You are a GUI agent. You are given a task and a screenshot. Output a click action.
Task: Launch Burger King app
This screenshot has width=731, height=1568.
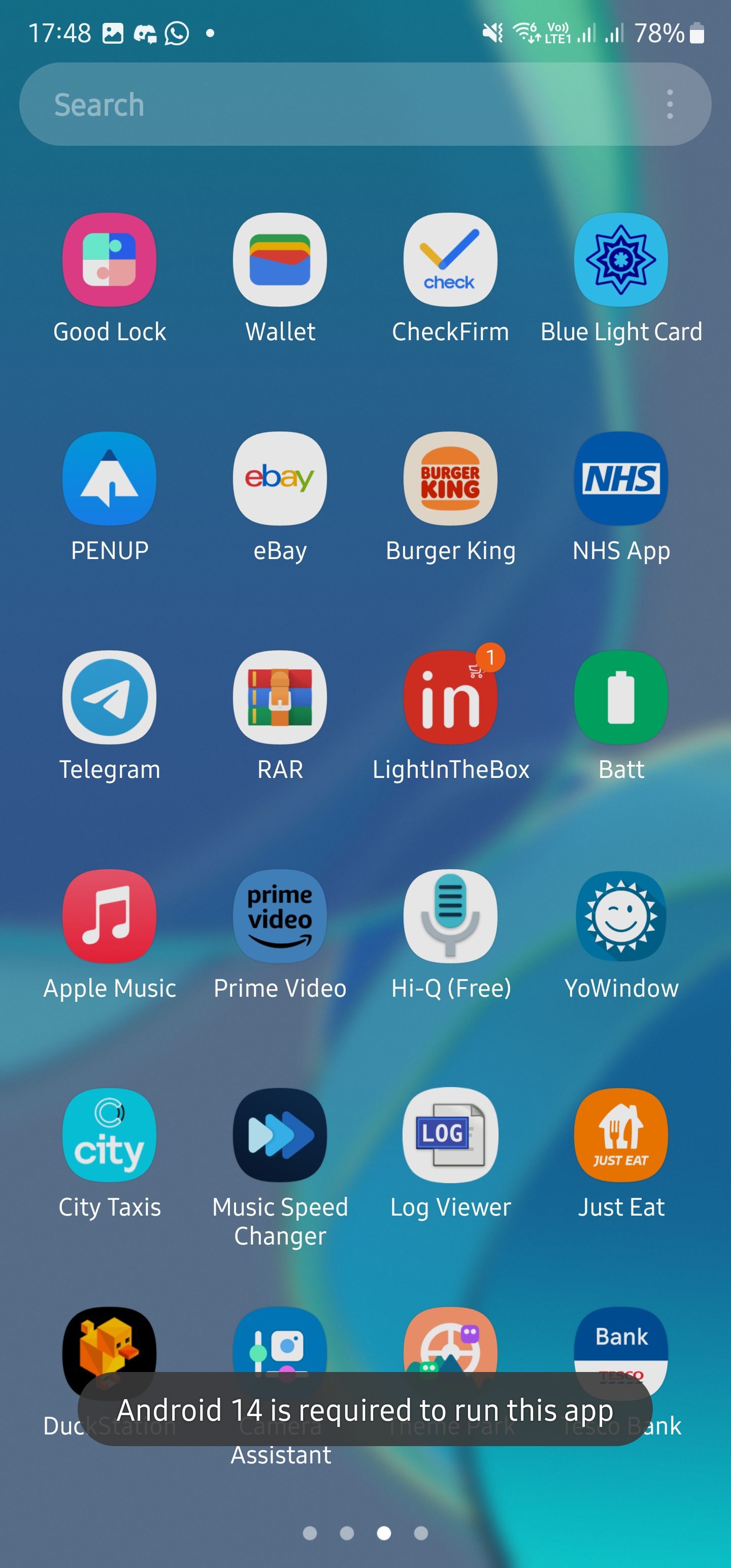tap(450, 478)
